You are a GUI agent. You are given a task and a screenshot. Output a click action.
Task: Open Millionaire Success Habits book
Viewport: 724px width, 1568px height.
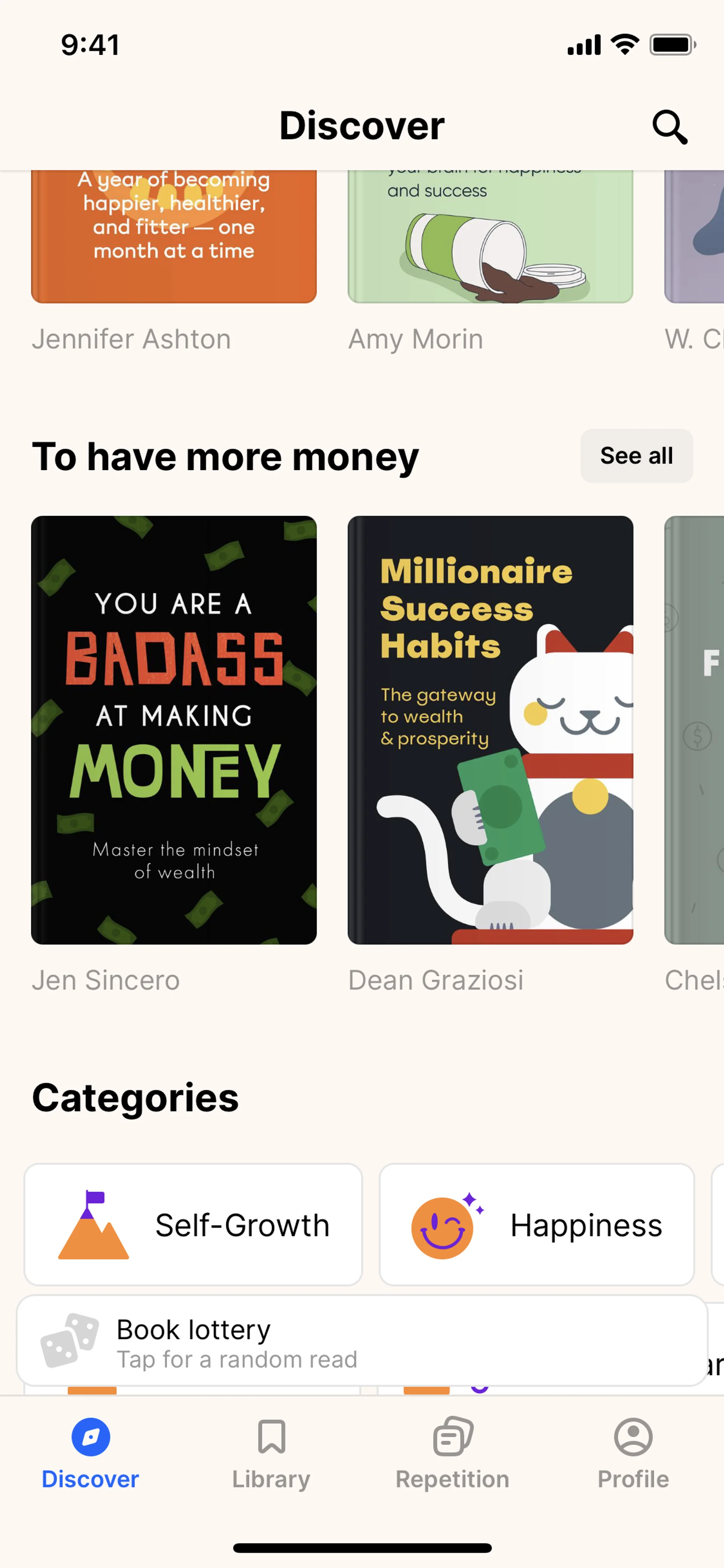click(490, 729)
